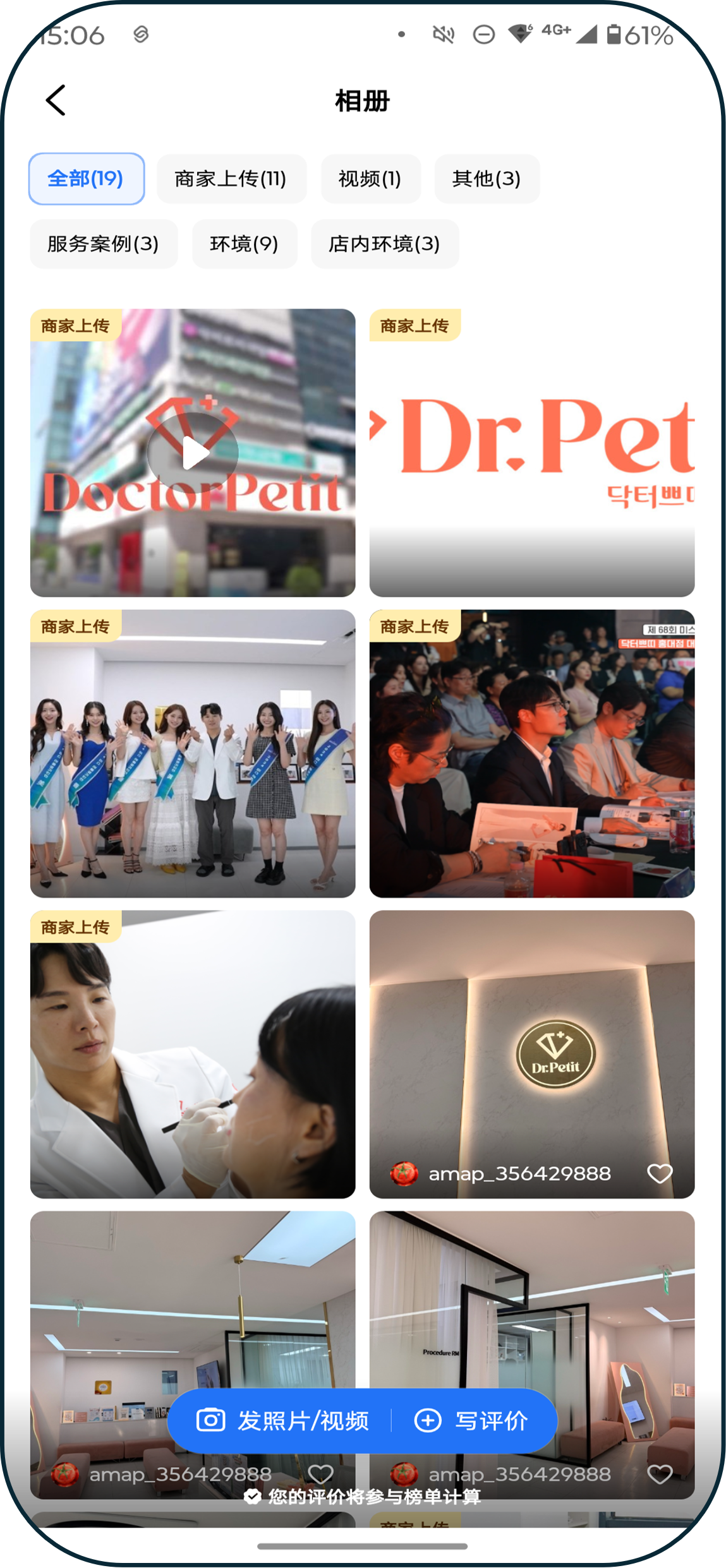Go back from the 相册 album page
This screenshot has height=1568, width=726.
pos(56,100)
